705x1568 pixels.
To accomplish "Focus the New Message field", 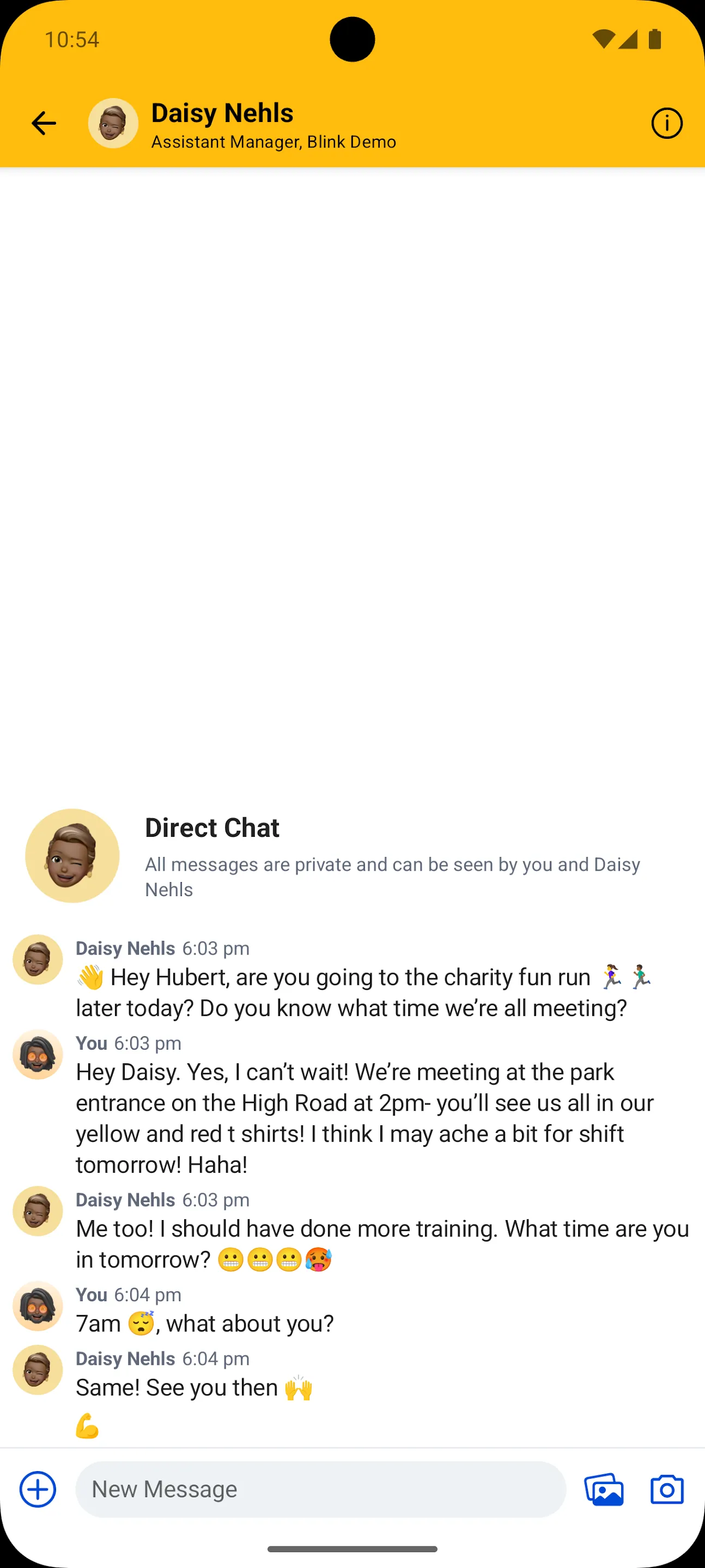I will 320,1490.
